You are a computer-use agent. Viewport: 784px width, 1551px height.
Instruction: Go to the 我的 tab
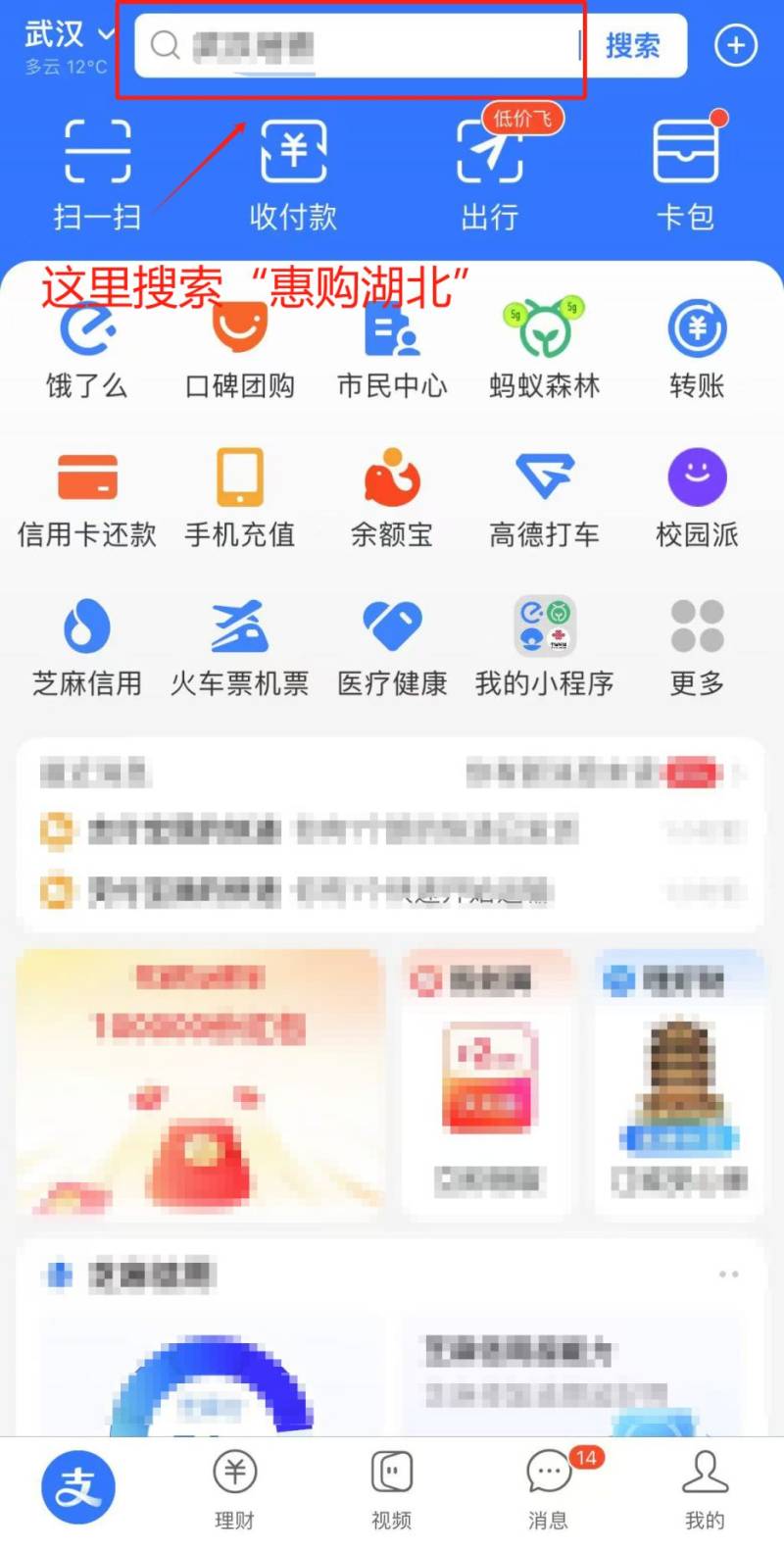click(705, 1488)
